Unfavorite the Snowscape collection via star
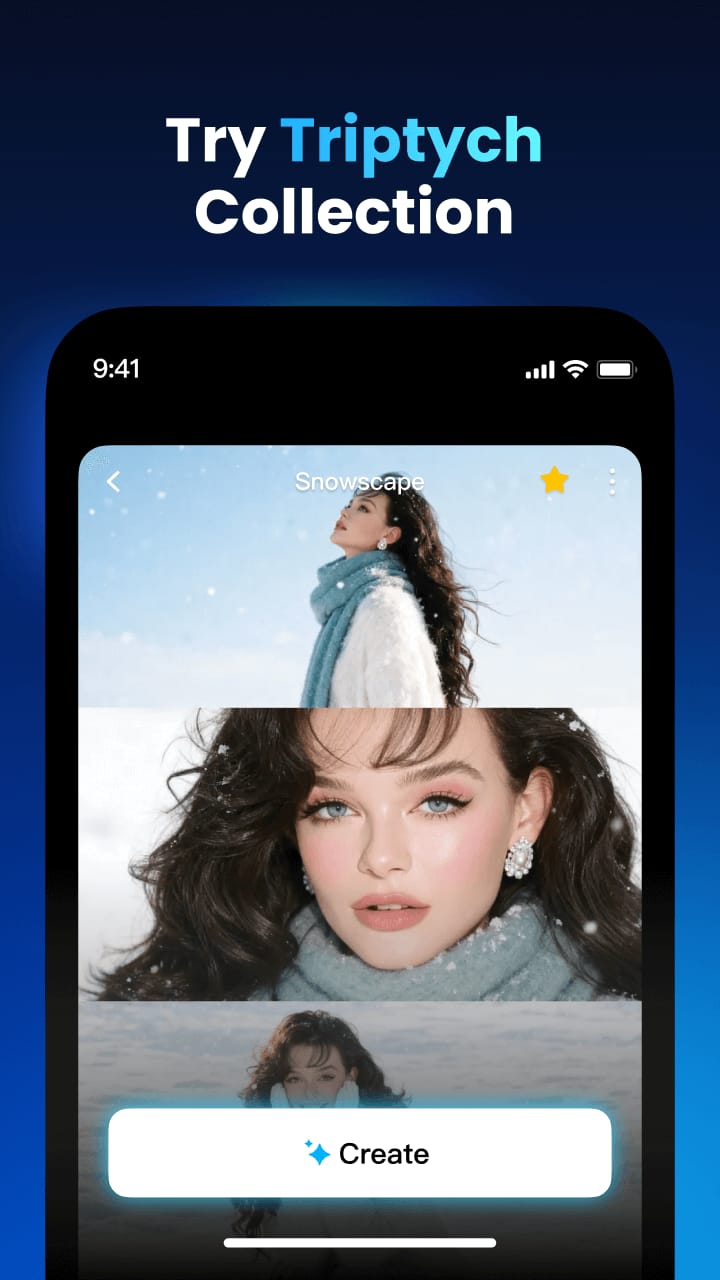The image size is (720, 1280). point(556,480)
